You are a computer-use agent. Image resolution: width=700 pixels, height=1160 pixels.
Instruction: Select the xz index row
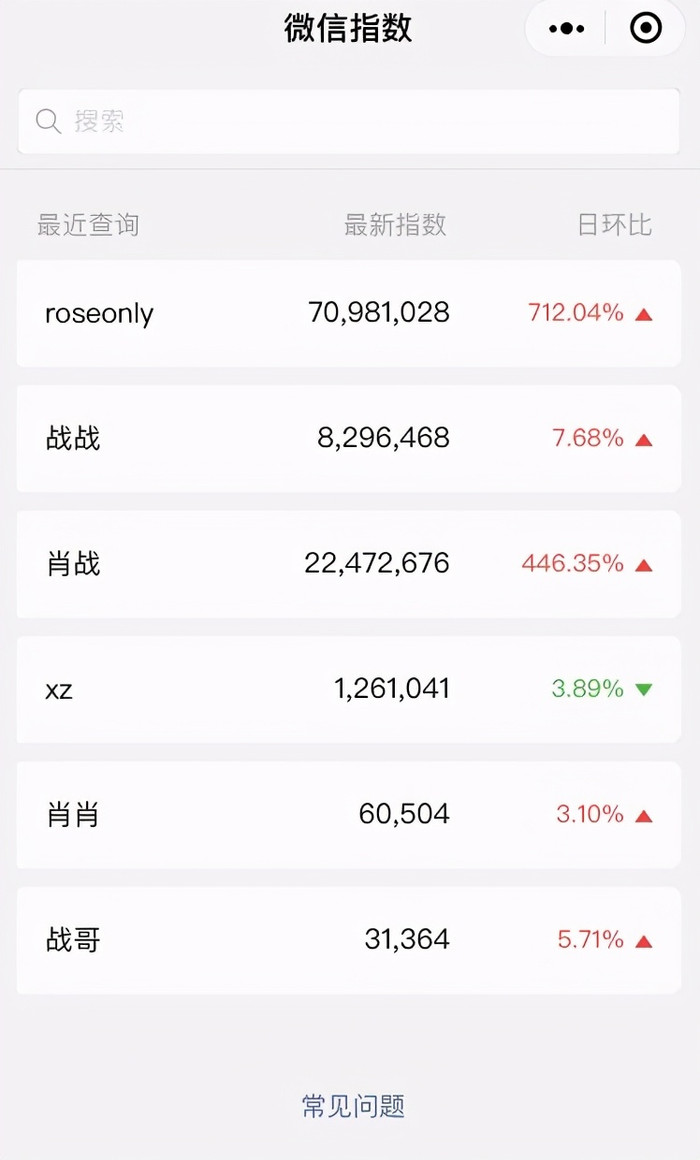(348, 689)
